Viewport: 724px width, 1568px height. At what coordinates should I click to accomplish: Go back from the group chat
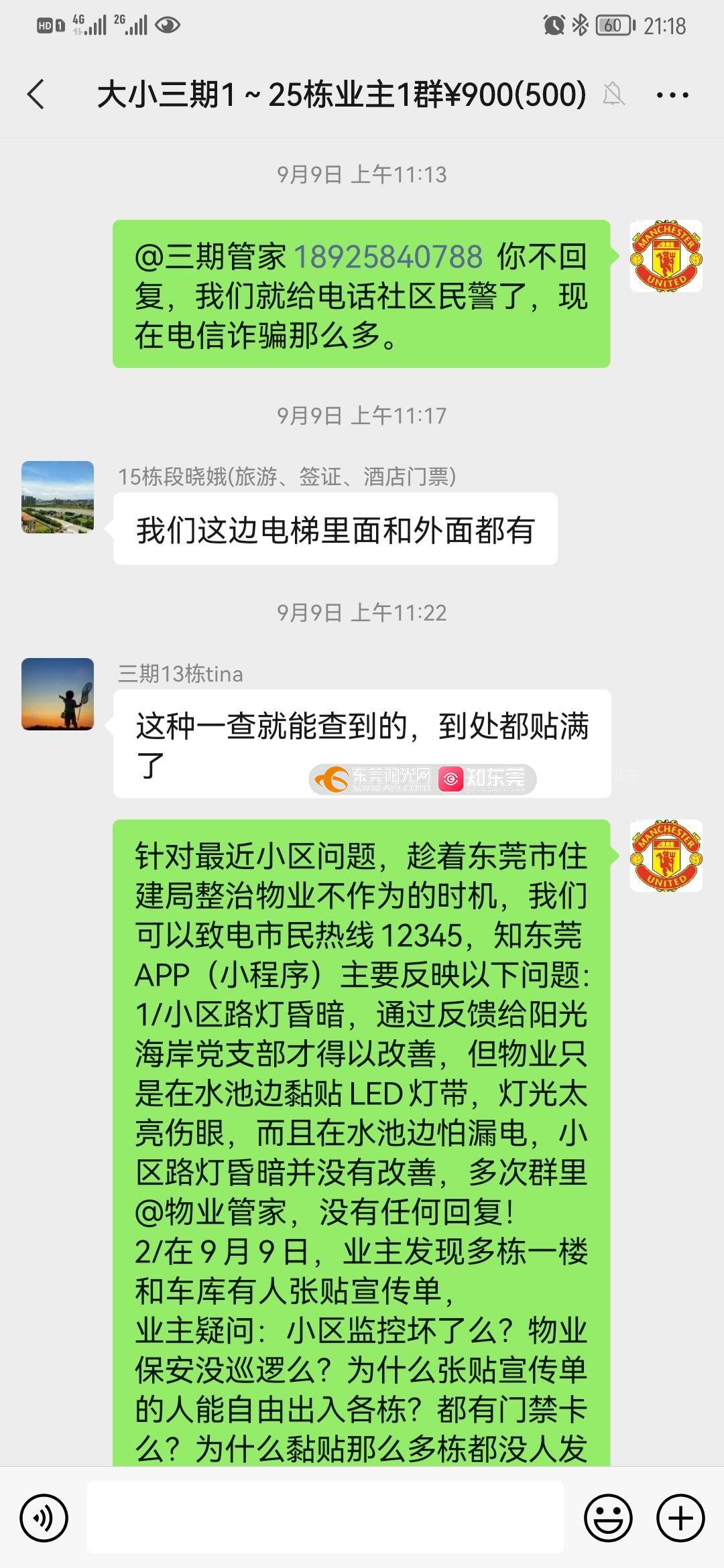[37, 94]
